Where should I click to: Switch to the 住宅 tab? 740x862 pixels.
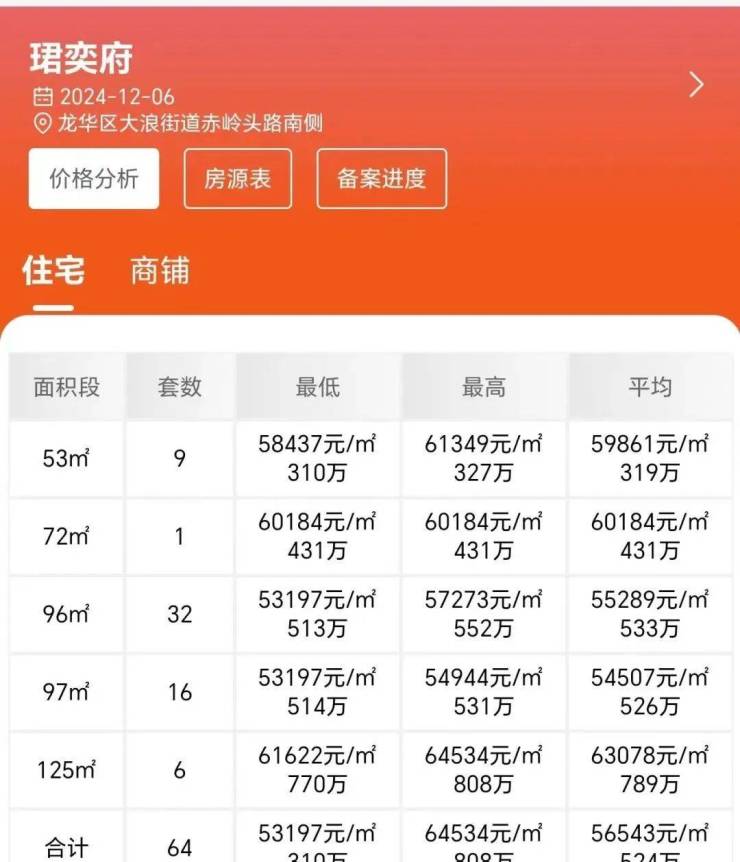pos(53,271)
